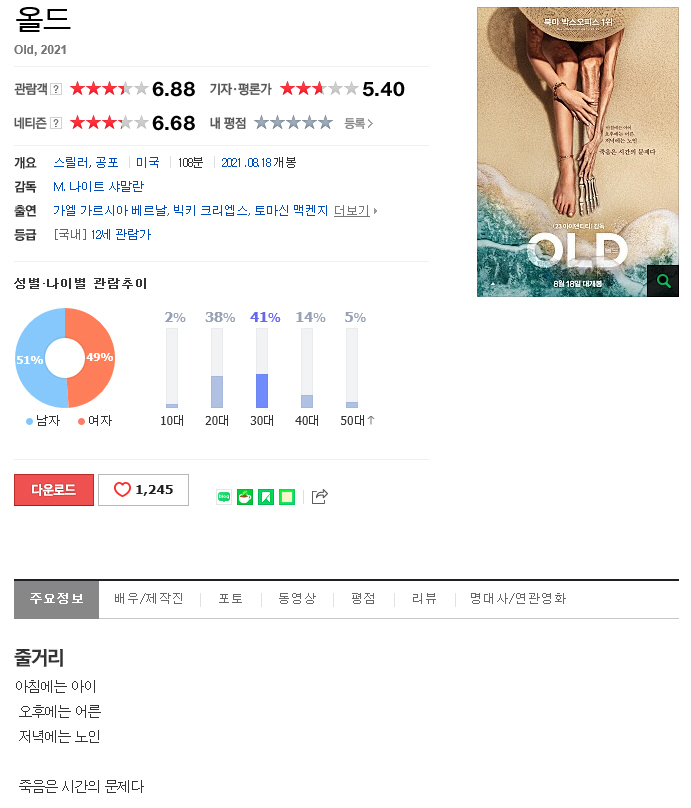
Task: Open director link M. 나이트 샤말란
Action: pos(98,187)
